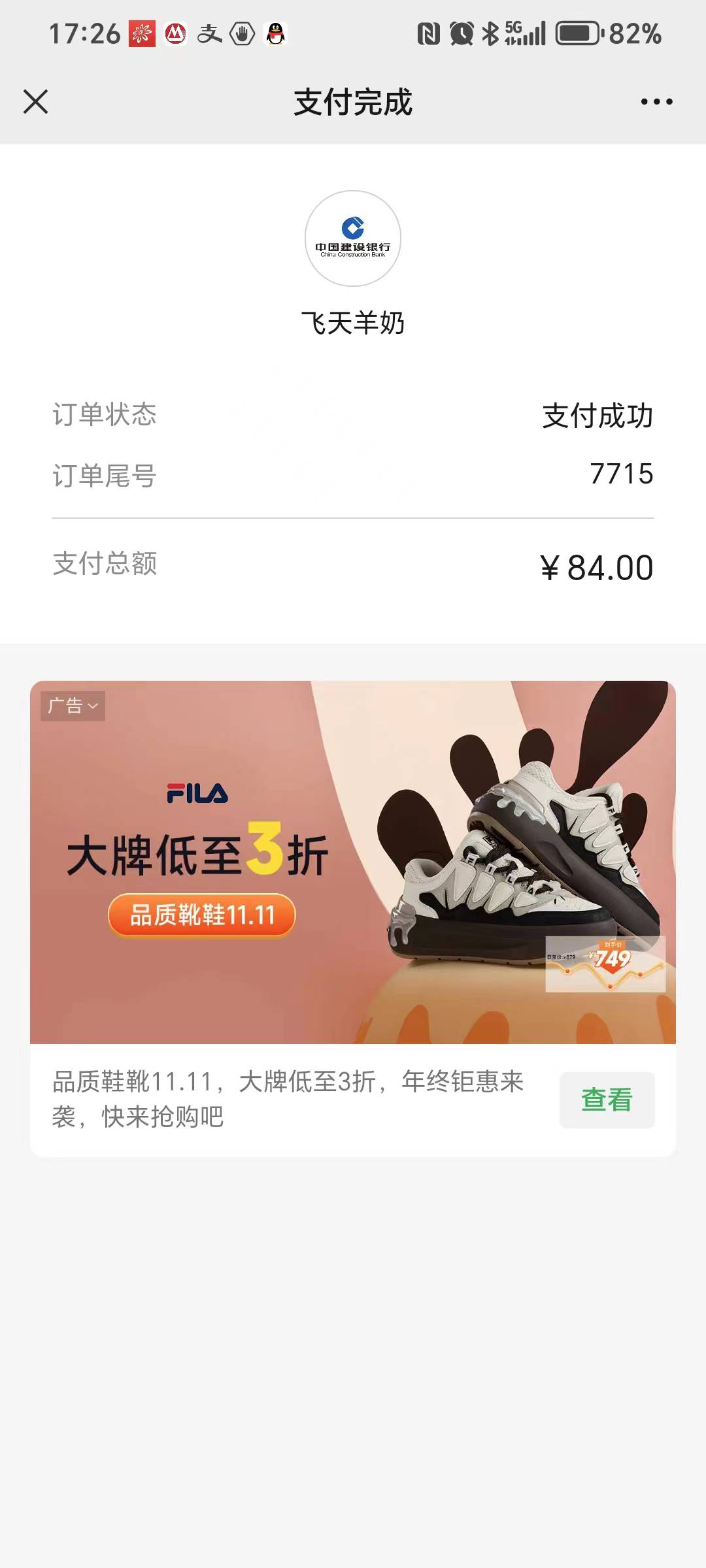Expand the 广告 ad options dropdown
Image resolution: width=706 pixels, height=1568 pixels.
point(73,706)
